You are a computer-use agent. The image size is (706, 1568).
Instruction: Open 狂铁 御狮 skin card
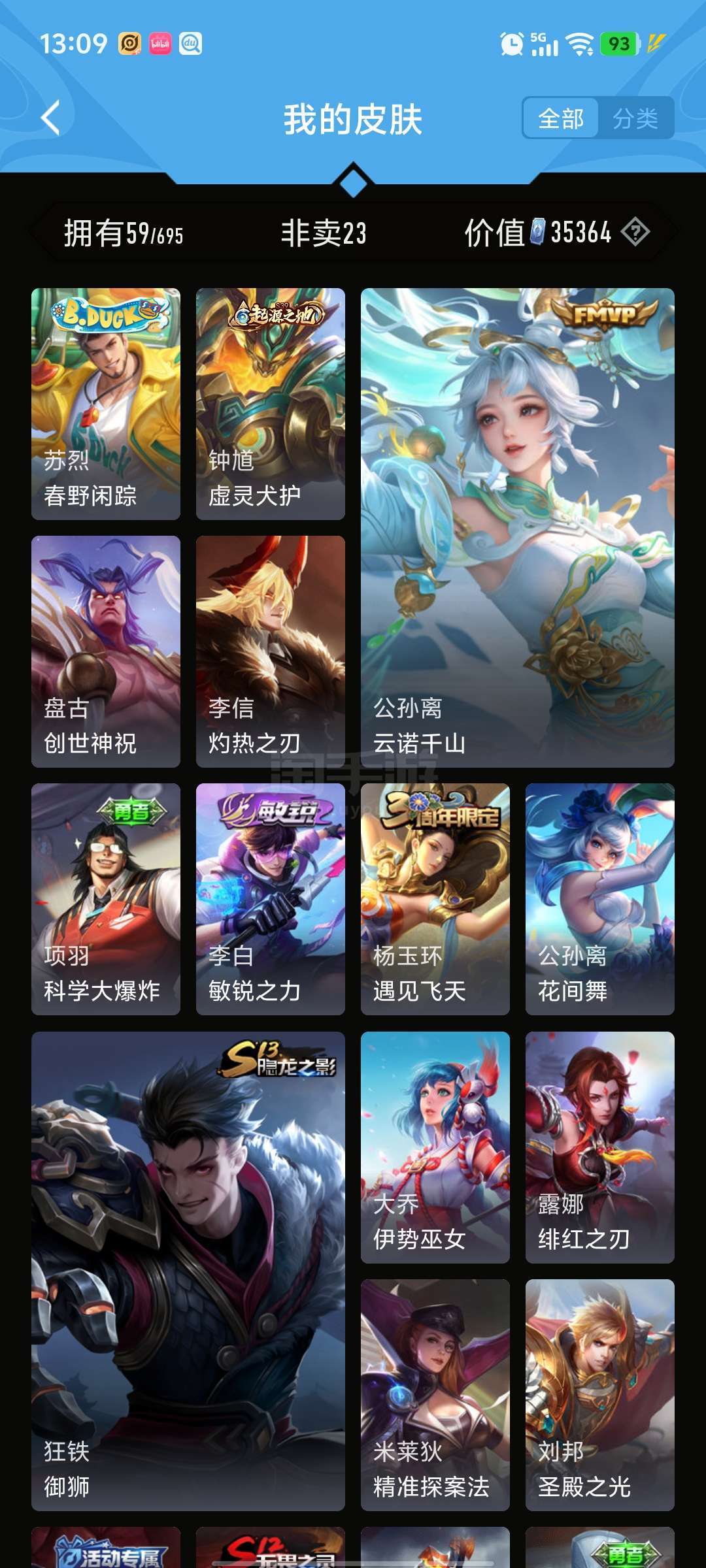[188, 1271]
